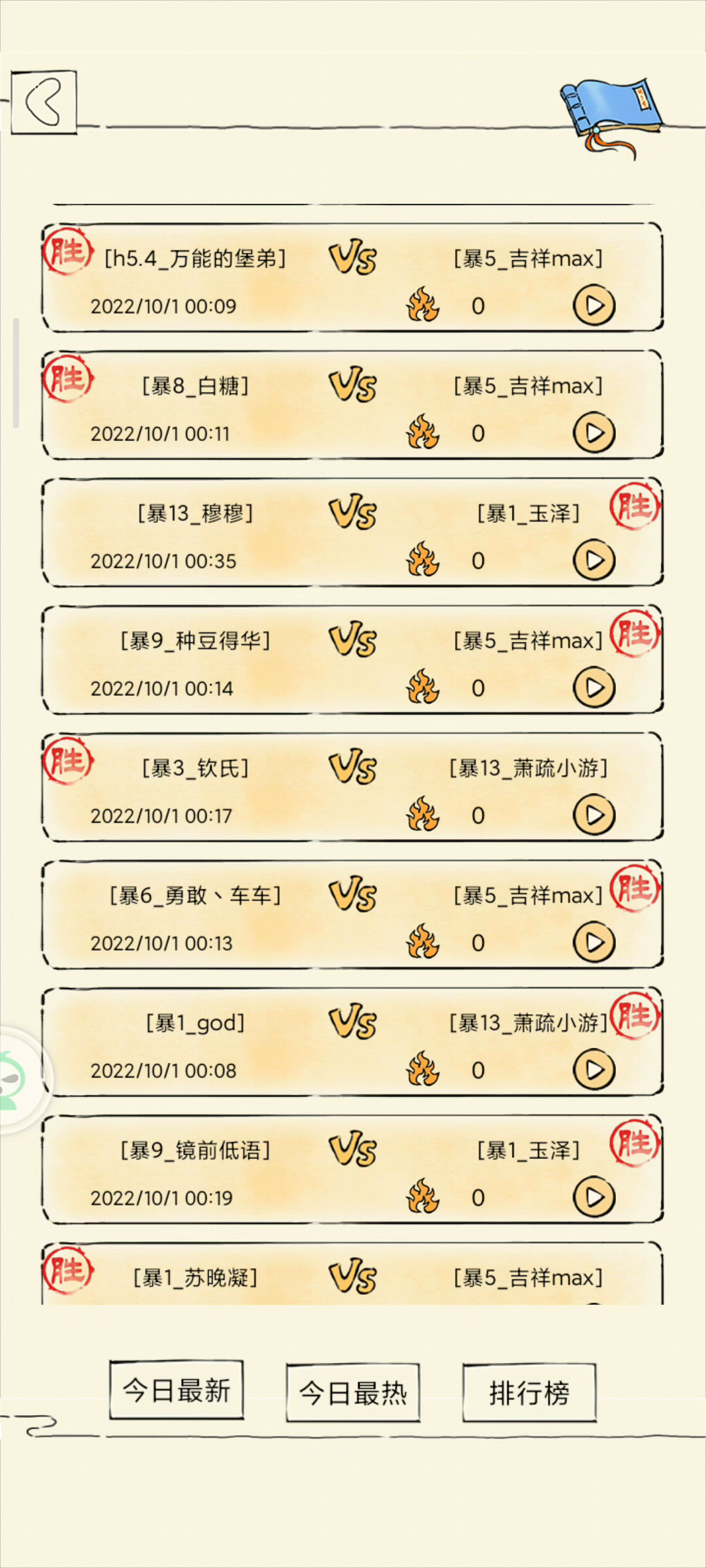Switch to 今日最热 list

[x=353, y=1393]
